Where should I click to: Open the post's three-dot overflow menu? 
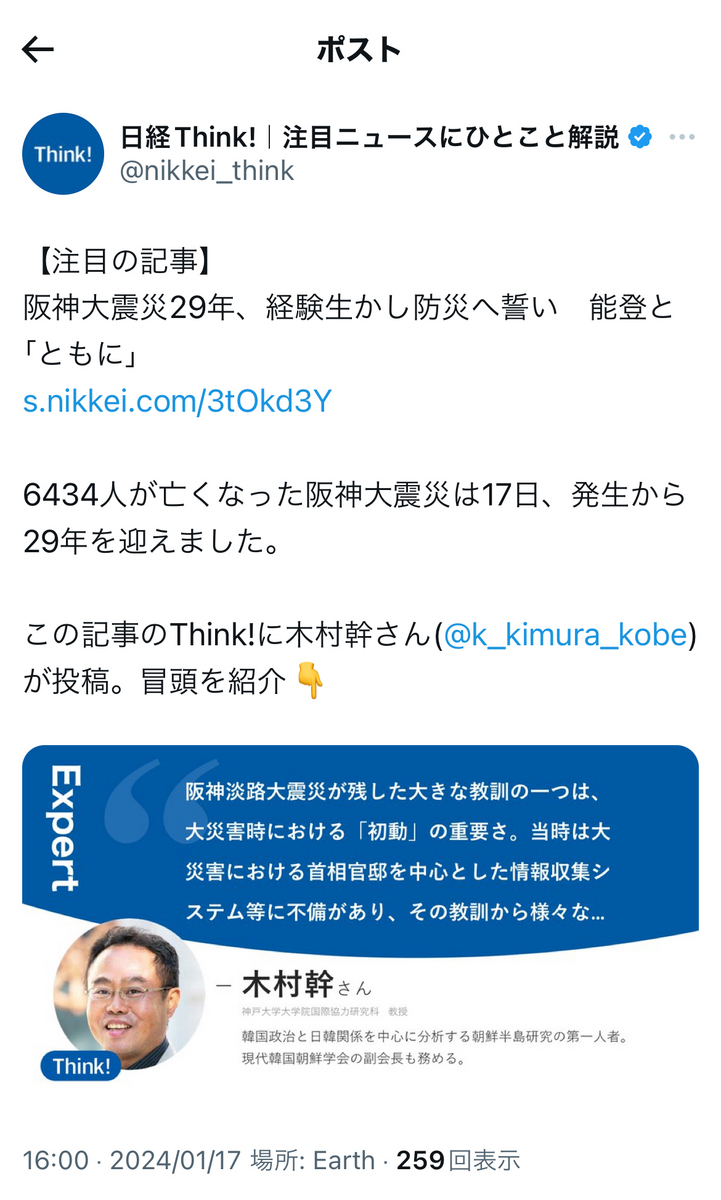tap(682, 137)
